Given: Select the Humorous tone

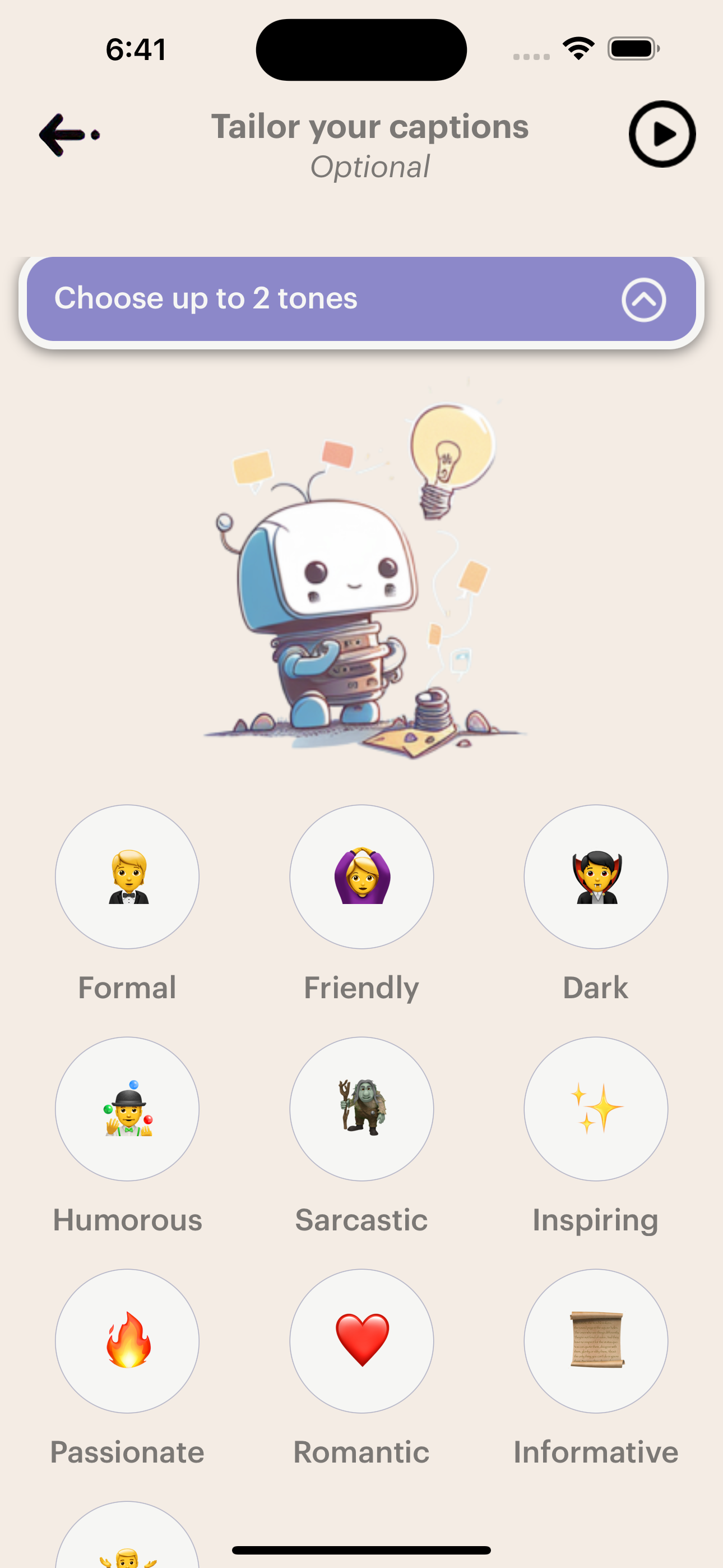Looking at the screenshot, I should [x=127, y=1109].
